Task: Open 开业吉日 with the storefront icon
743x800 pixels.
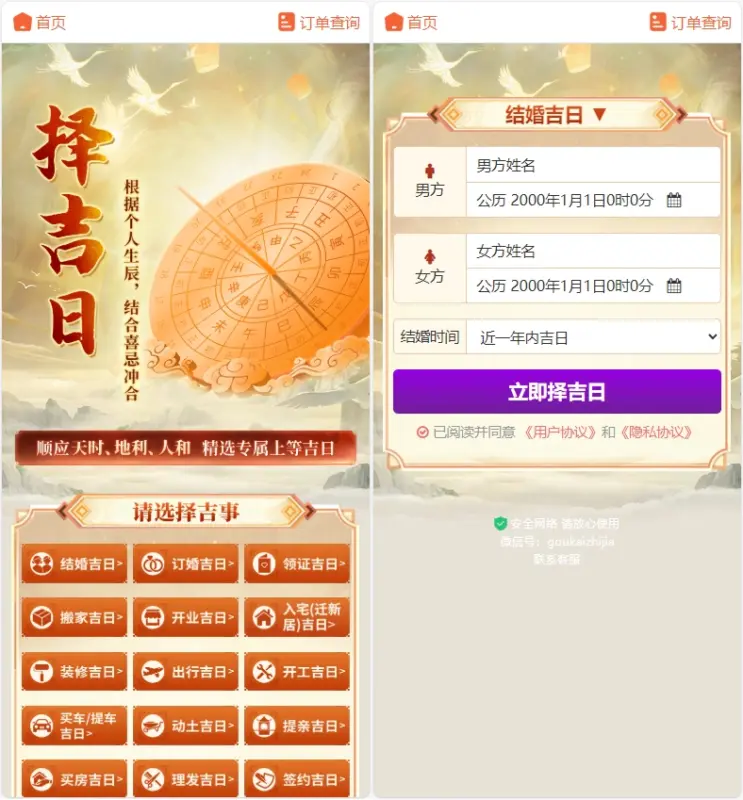Action: coord(154,618)
